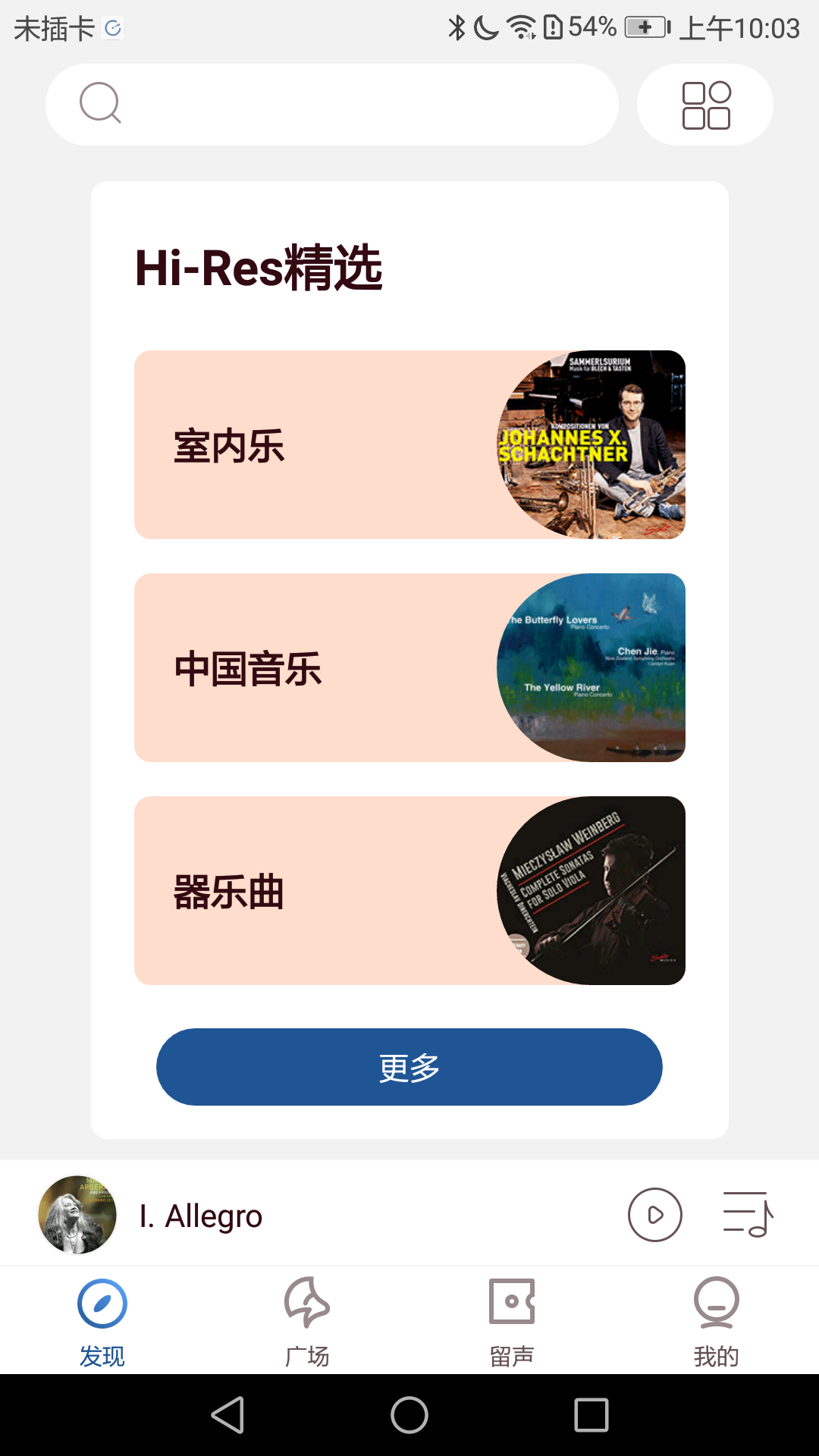Image resolution: width=819 pixels, height=1456 pixels.
Task: Tap the refresh icon next to 未插卡
Action: [112, 28]
